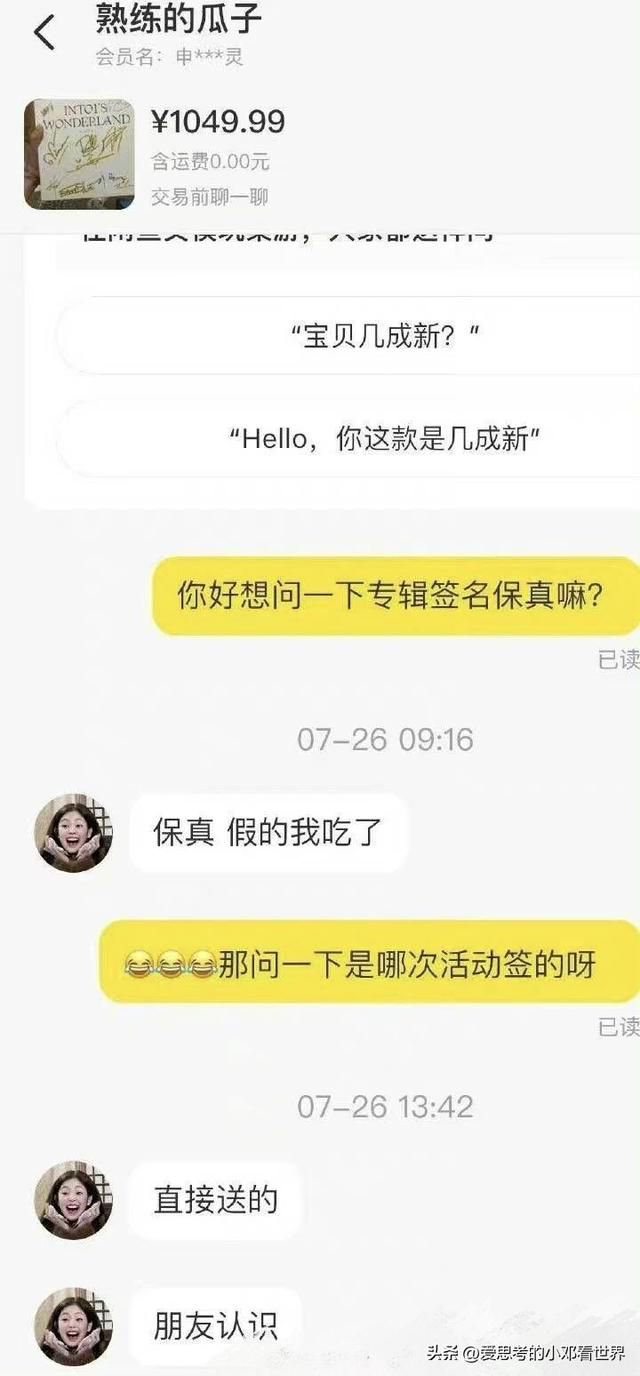Go back from the chat with 熟练的瓜子
This screenshot has height=1376, width=640.
click(44, 33)
